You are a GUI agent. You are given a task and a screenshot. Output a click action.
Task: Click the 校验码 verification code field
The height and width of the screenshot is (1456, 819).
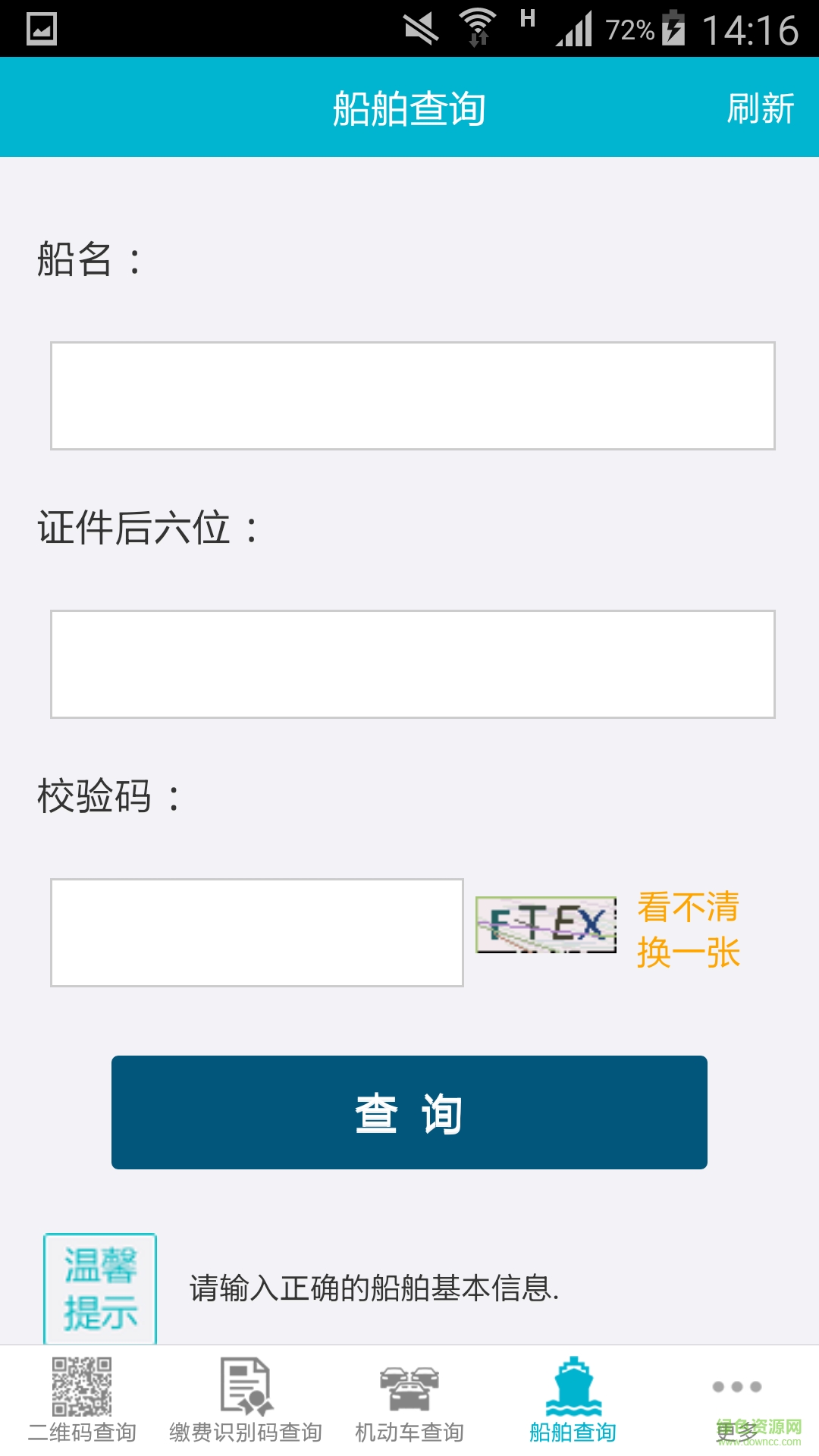point(256,931)
